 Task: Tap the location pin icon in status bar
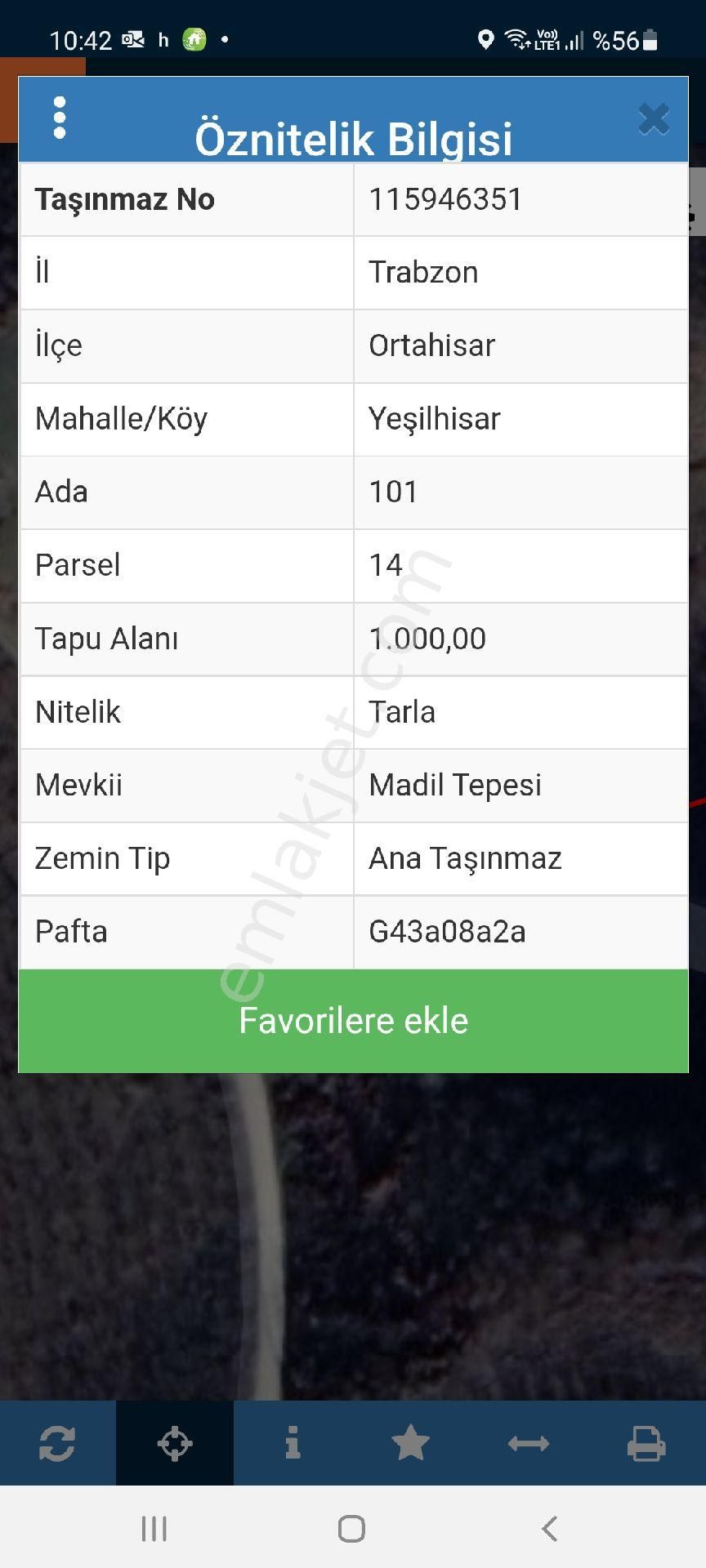(x=488, y=38)
